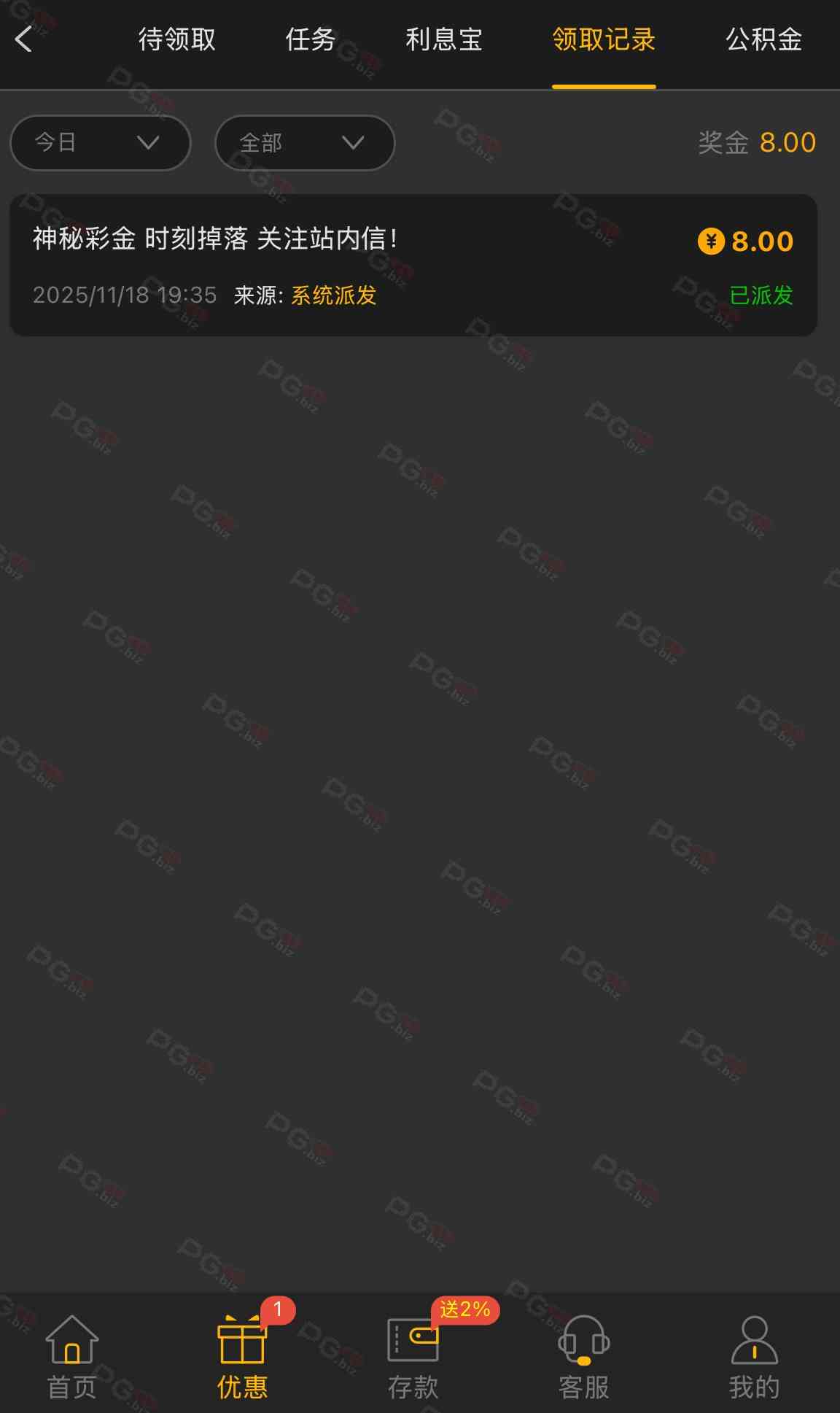The height and width of the screenshot is (1413, 840).
Task: Expand the 全部 filter dropdown
Action: click(305, 143)
